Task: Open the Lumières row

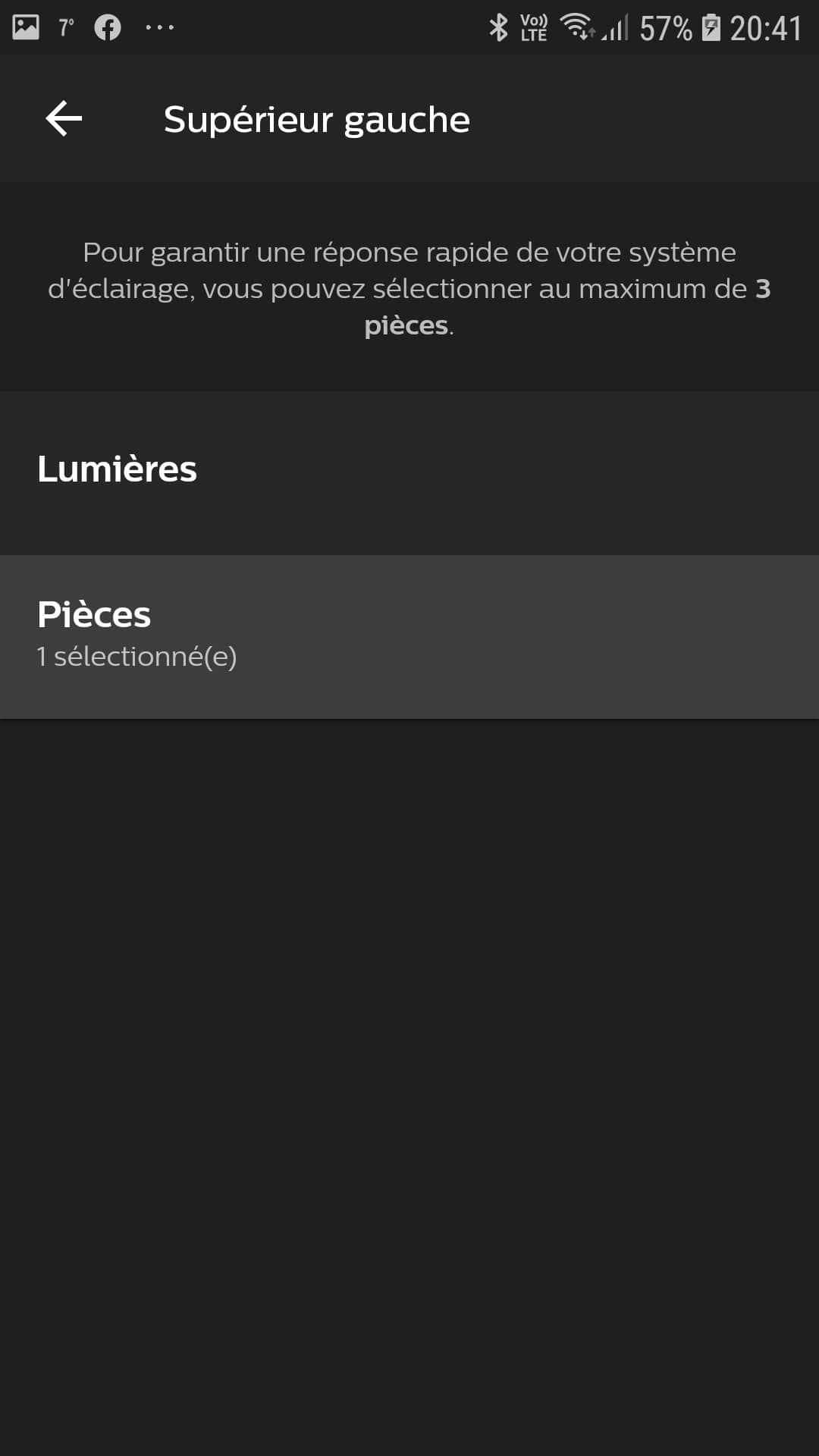Action: [409, 472]
